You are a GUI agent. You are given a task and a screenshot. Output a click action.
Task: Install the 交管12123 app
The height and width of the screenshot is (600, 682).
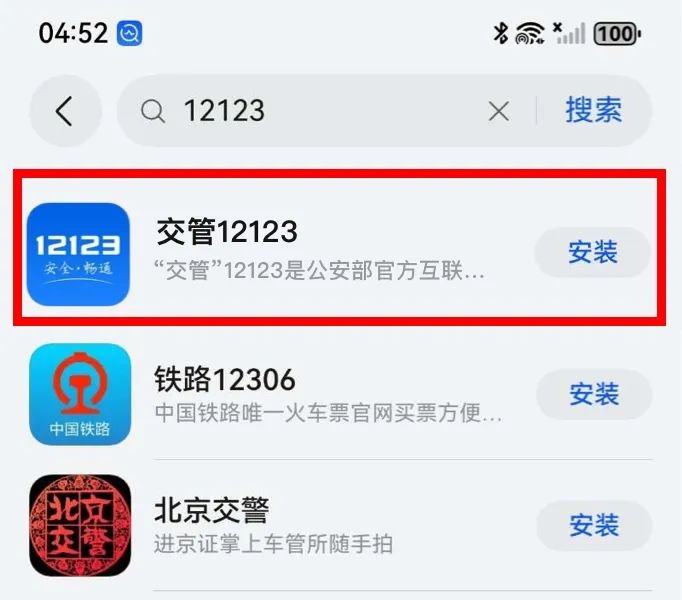(592, 252)
